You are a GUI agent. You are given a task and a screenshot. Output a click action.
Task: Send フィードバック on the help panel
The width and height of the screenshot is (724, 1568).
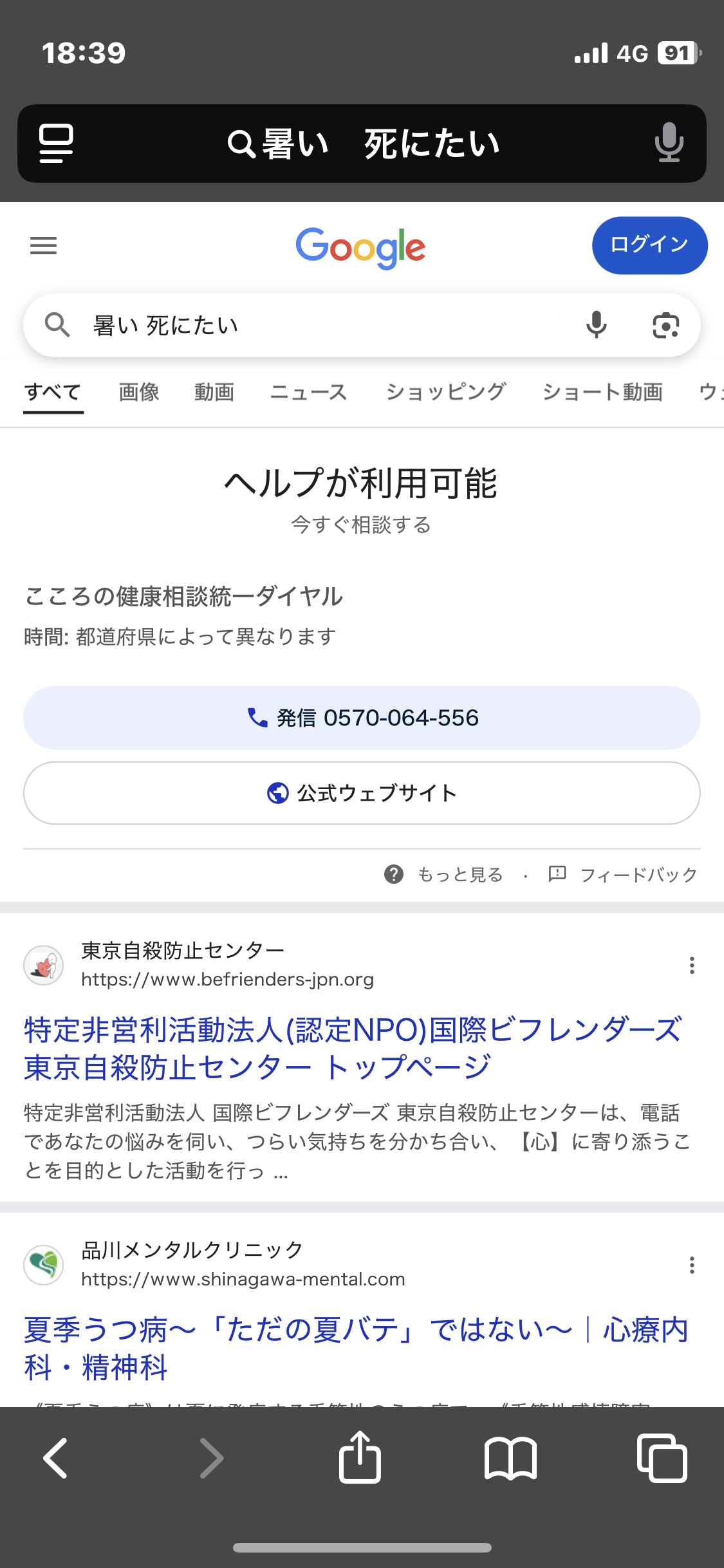(623, 875)
